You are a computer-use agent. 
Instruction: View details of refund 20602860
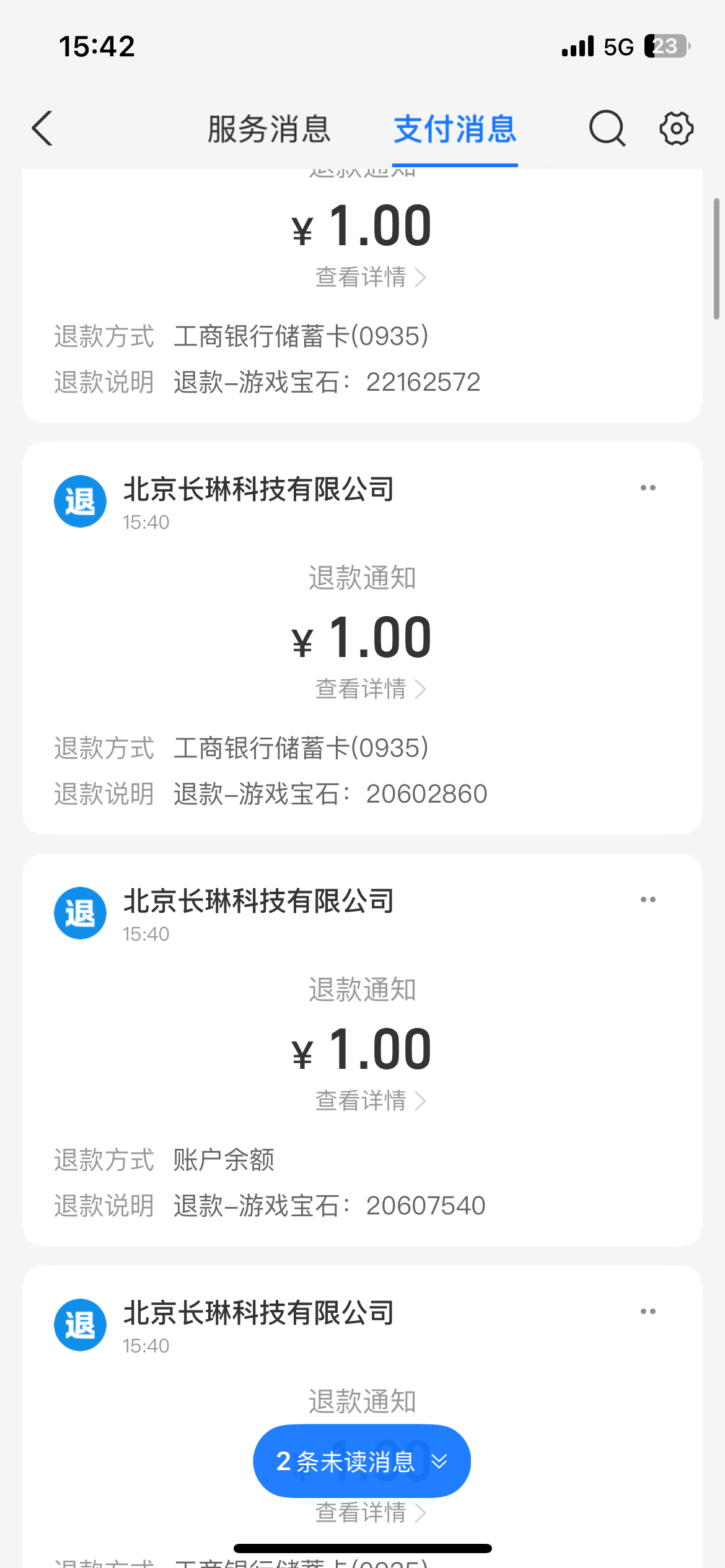370,689
